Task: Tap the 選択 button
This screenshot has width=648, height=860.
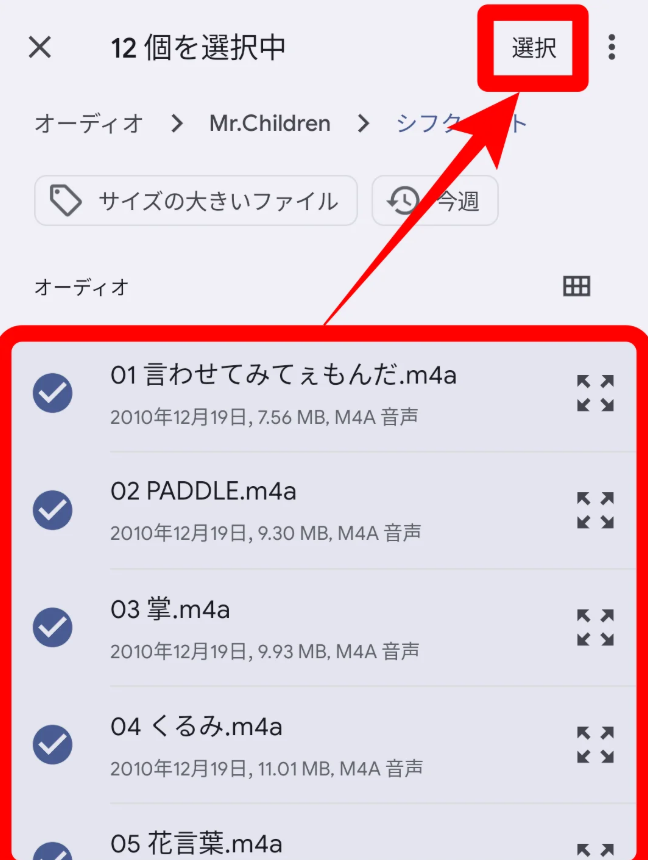Action: point(534,48)
